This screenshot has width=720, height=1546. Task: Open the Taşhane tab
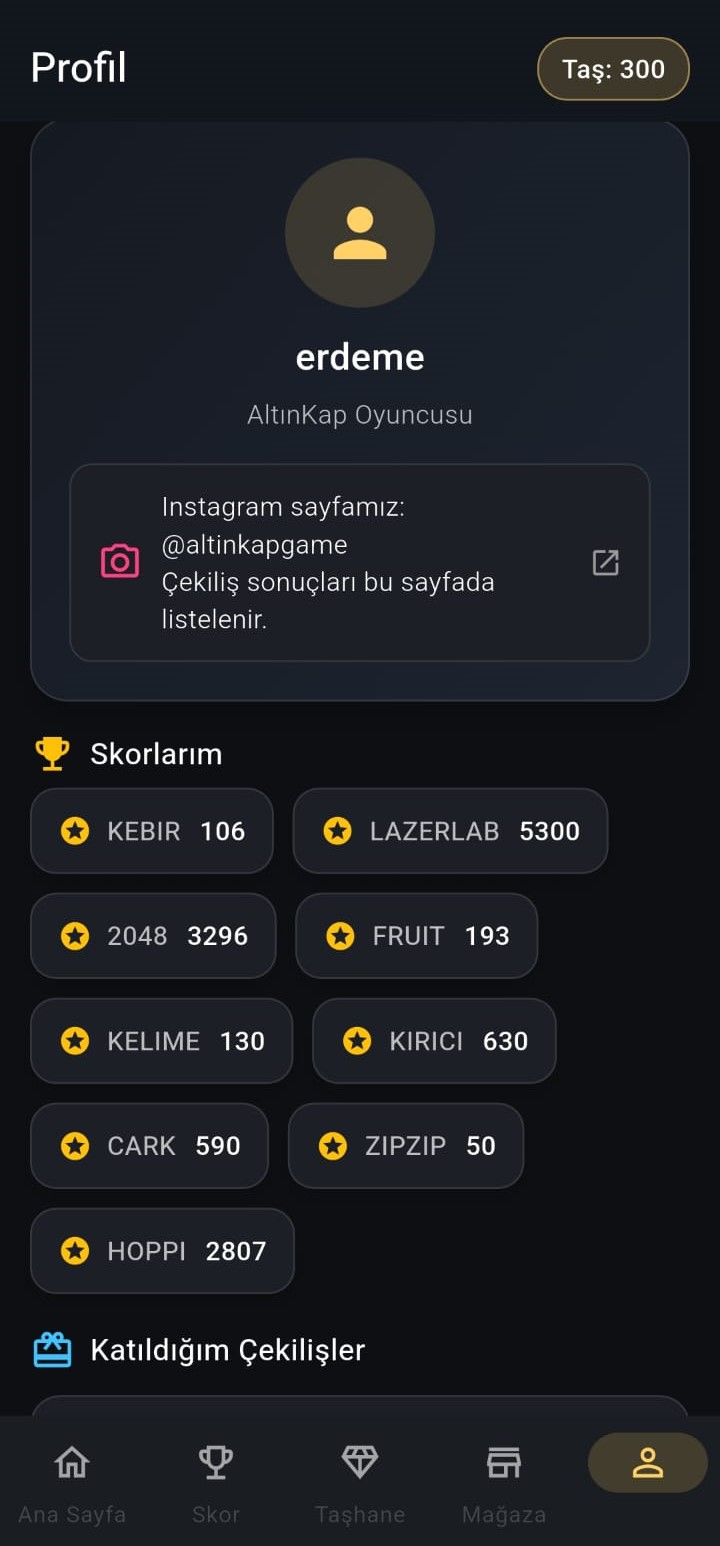click(360, 1480)
